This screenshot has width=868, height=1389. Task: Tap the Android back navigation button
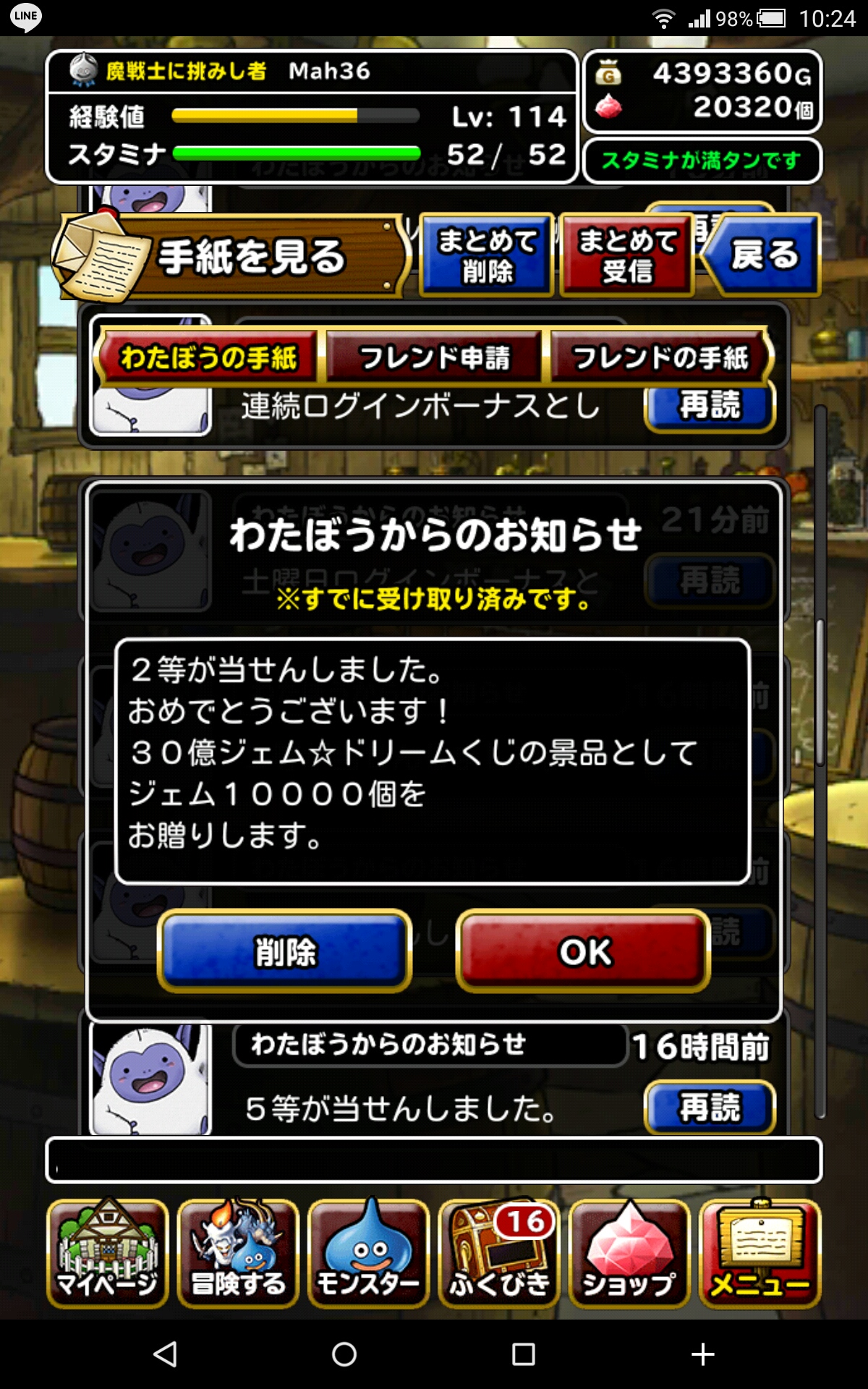tap(166, 1354)
